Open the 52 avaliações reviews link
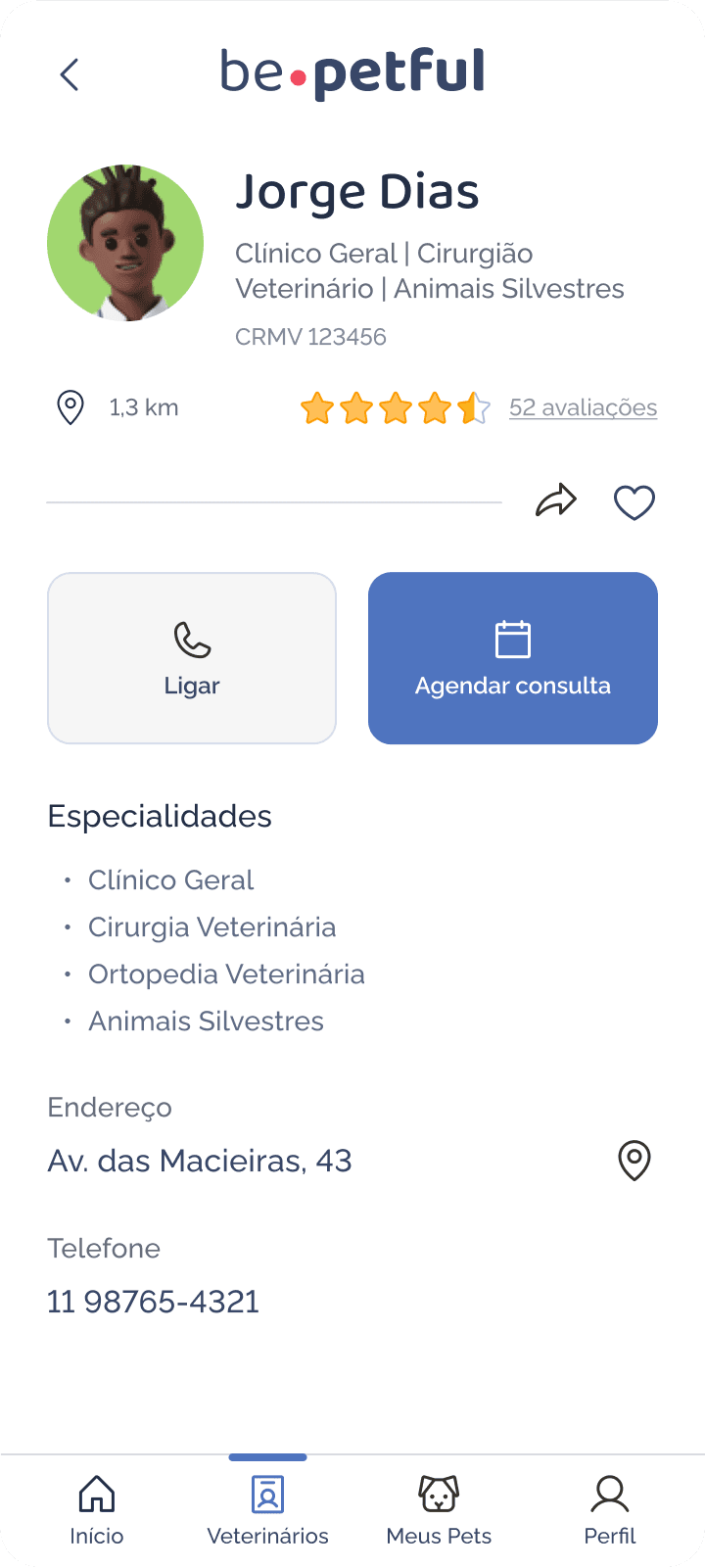 (583, 407)
